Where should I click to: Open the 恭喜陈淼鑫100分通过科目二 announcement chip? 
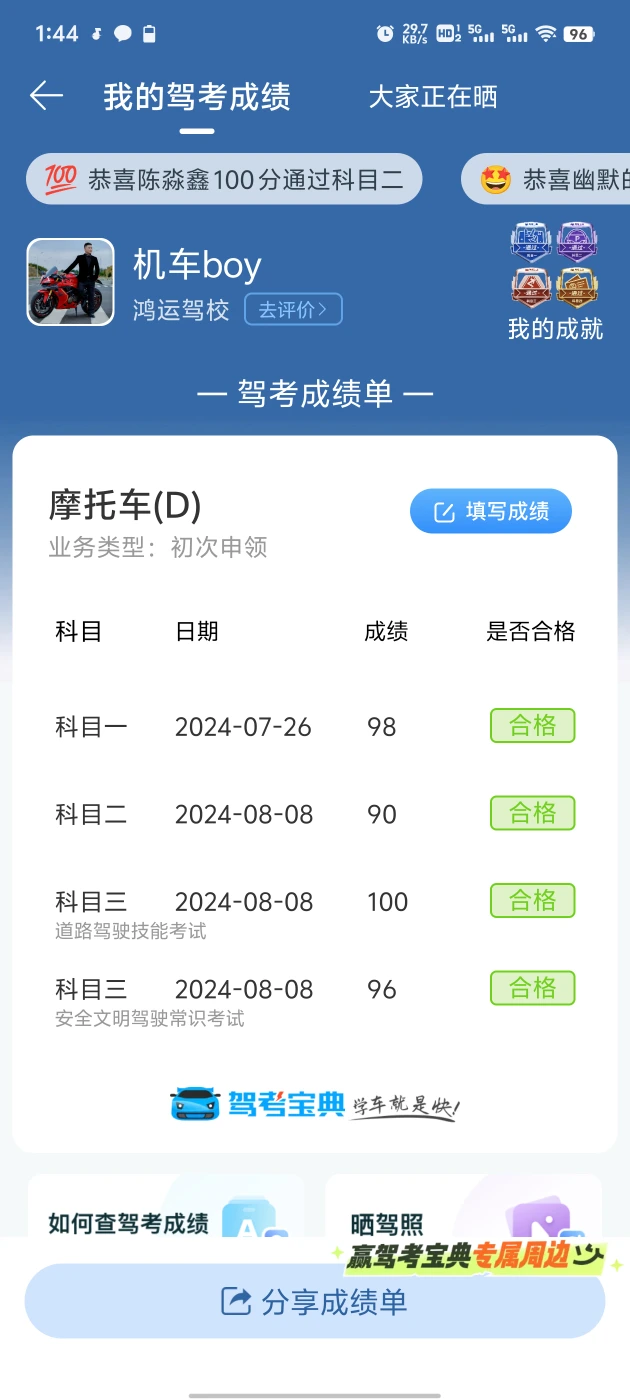point(224,180)
